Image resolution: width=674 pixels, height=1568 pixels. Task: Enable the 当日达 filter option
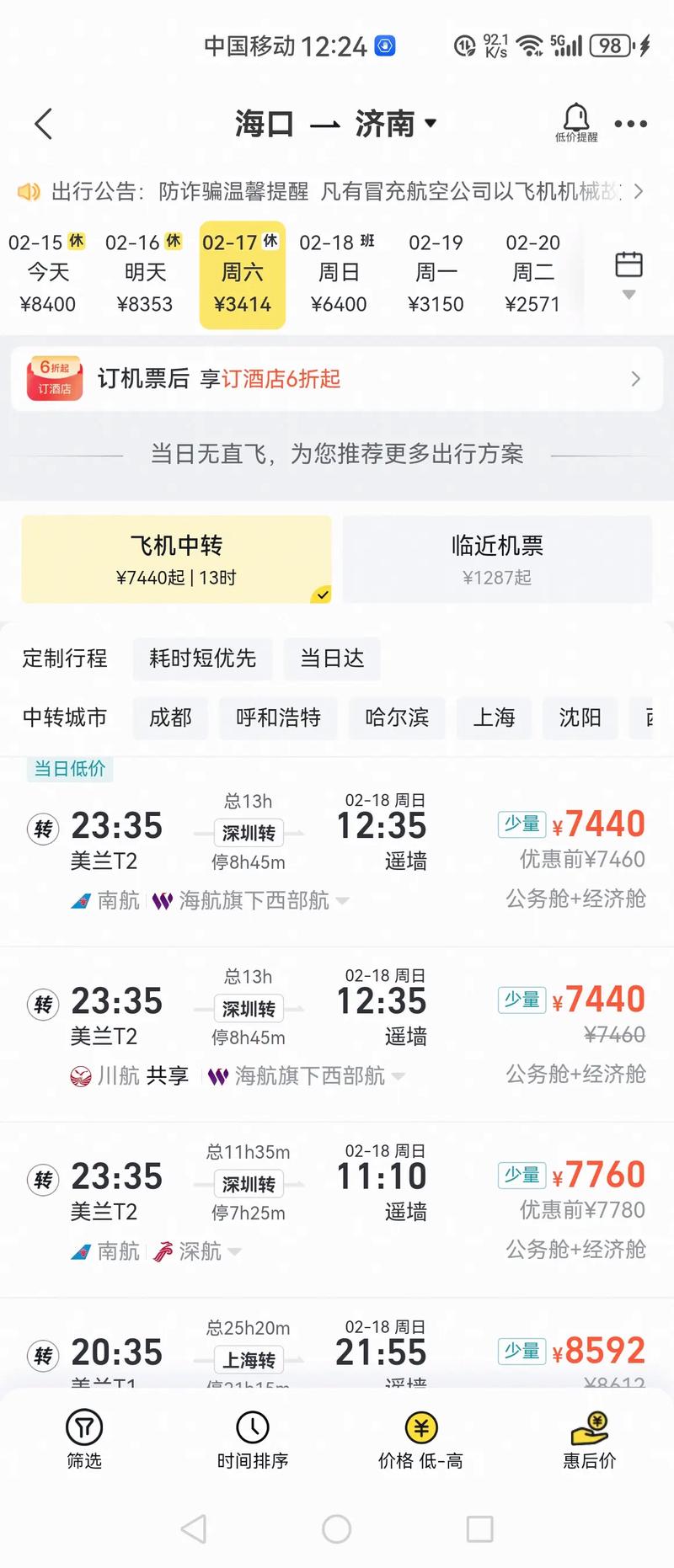pos(332,659)
